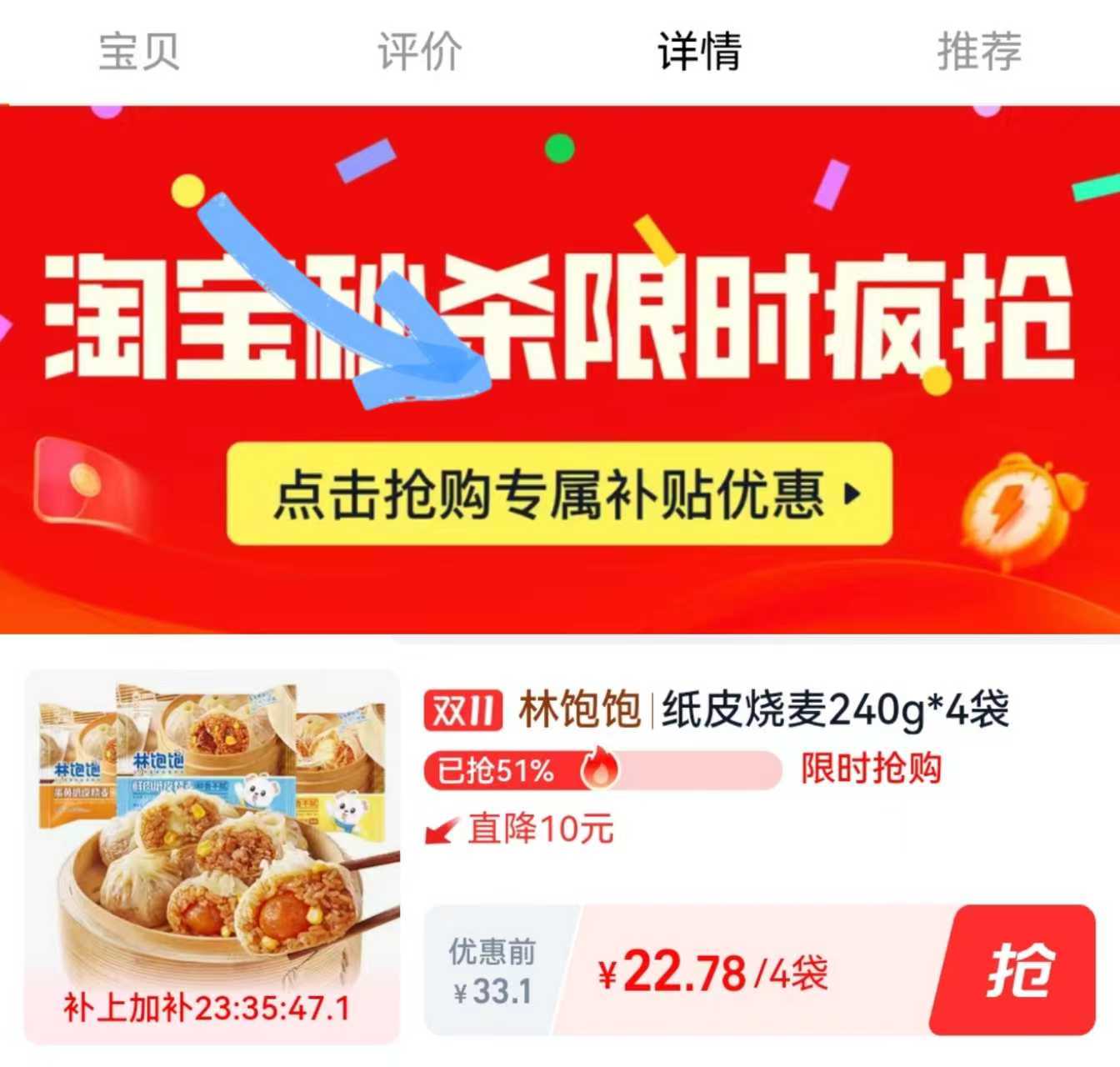Select the 详情 details tab
The image size is (1120, 1067).
pos(699,52)
